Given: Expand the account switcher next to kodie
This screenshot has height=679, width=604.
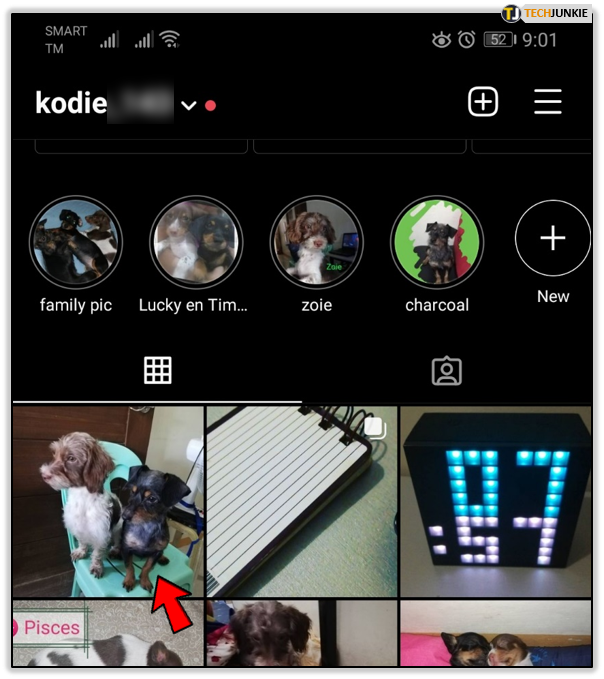Looking at the screenshot, I should tap(189, 105).
